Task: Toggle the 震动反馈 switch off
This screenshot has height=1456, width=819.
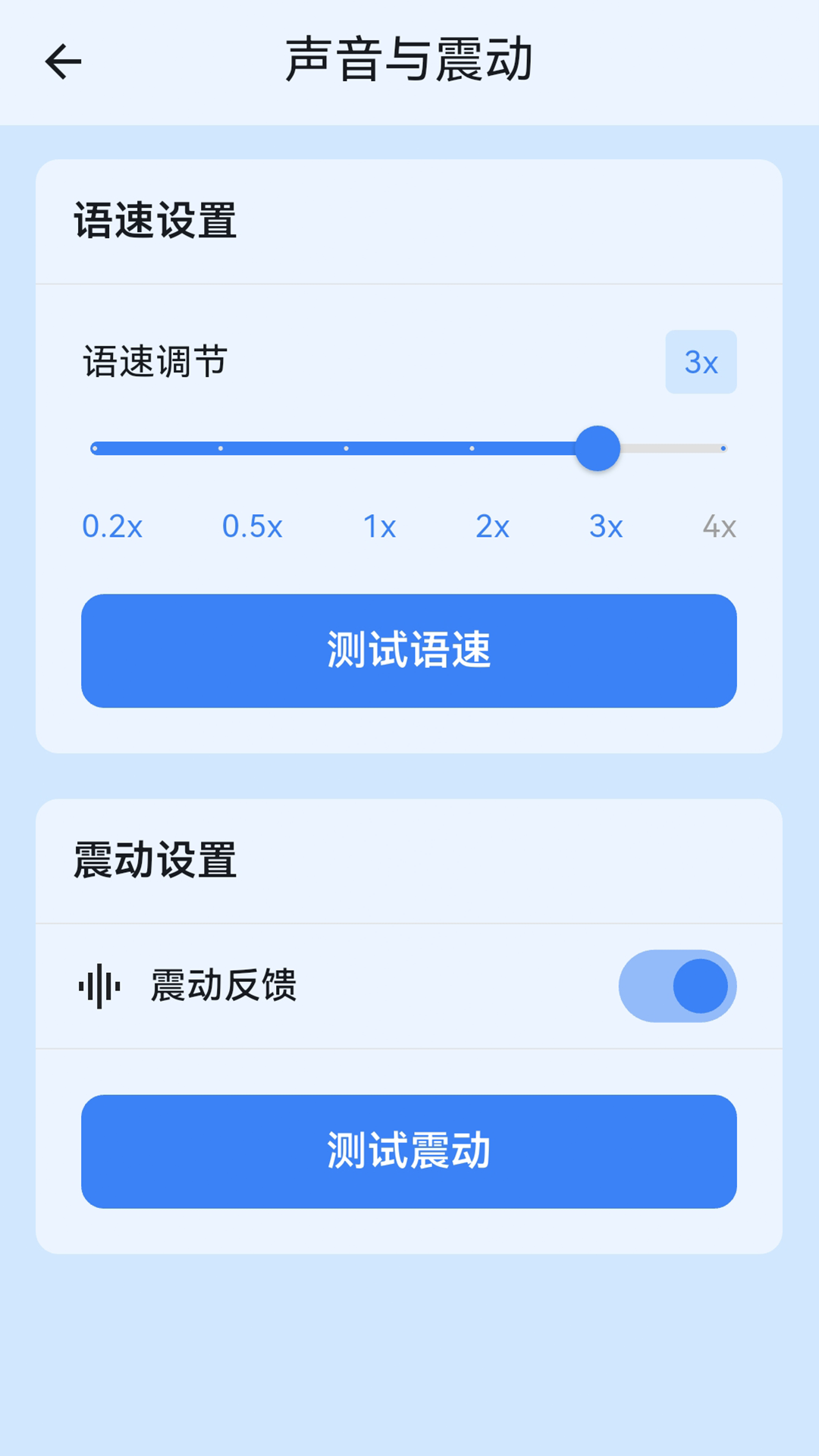Action: (x=676, y=987)
